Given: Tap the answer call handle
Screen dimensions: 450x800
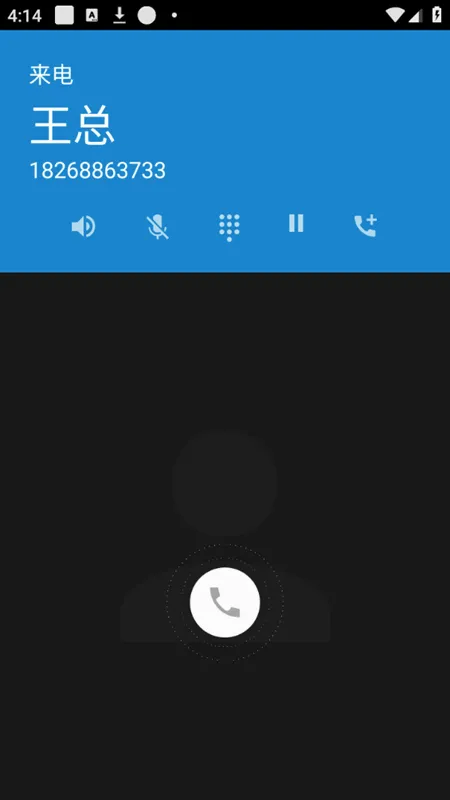Looking at the screenshot, I should [225, 602].
